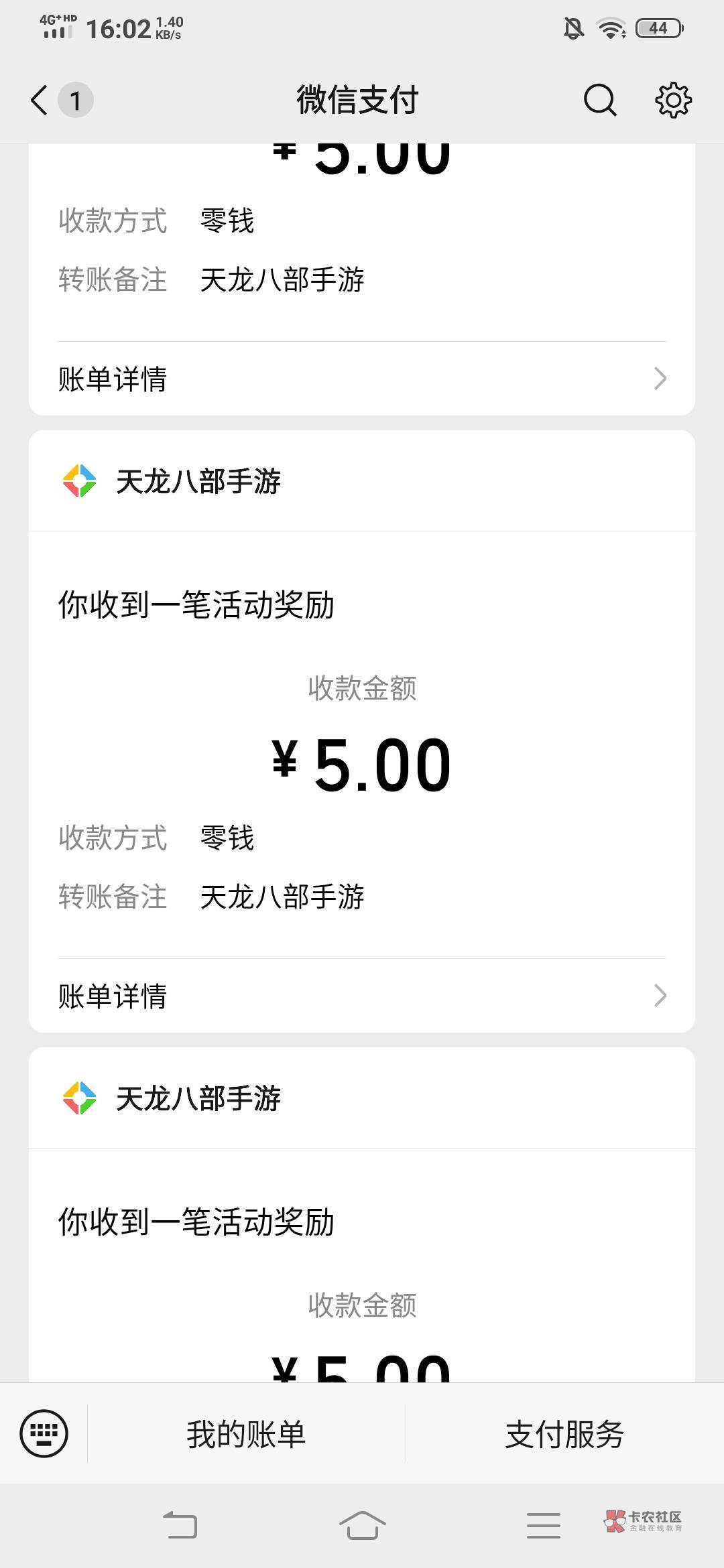The image size is (724, 1568).
Task: Open 账单详情 in the fully visible reward card
Action: coord(362,996)
